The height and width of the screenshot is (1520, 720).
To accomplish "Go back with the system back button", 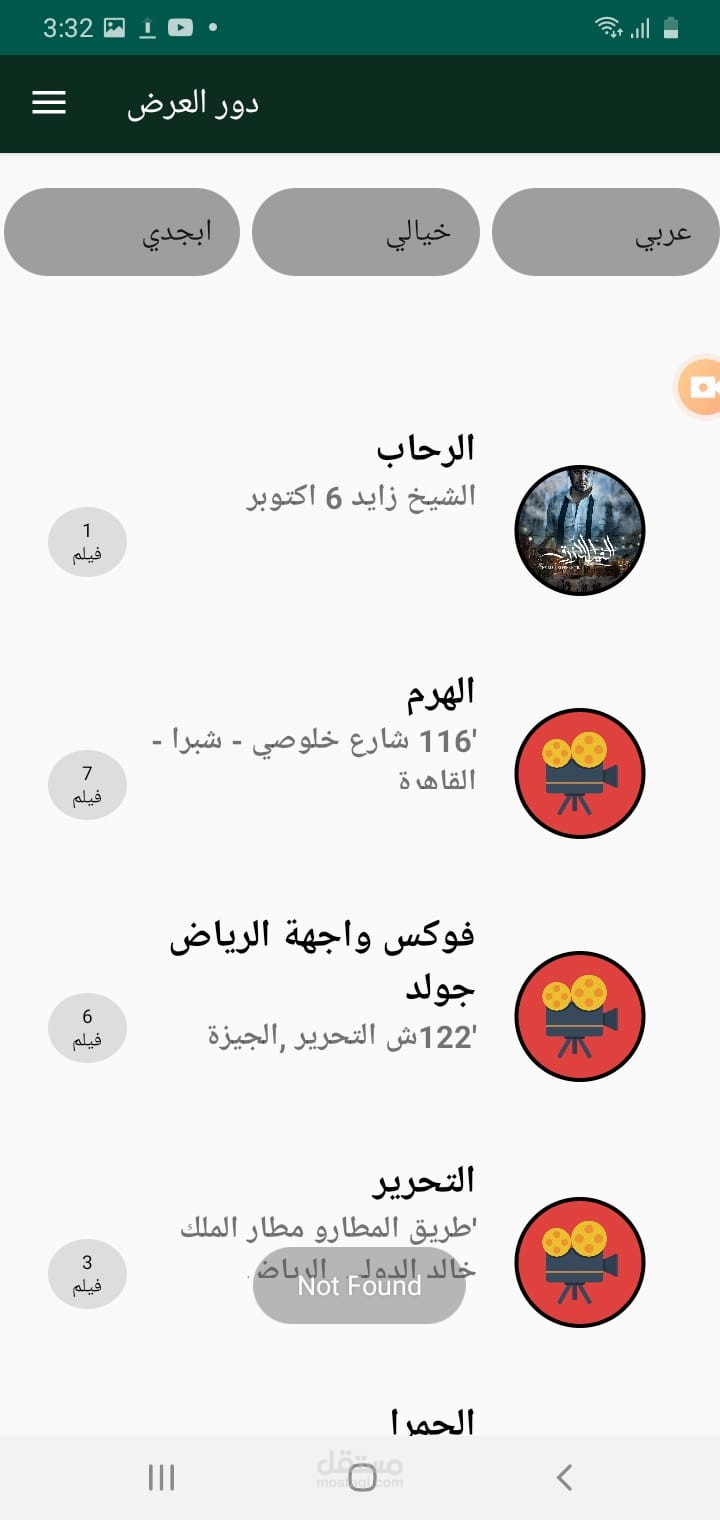I will [x=564, y=1477].
